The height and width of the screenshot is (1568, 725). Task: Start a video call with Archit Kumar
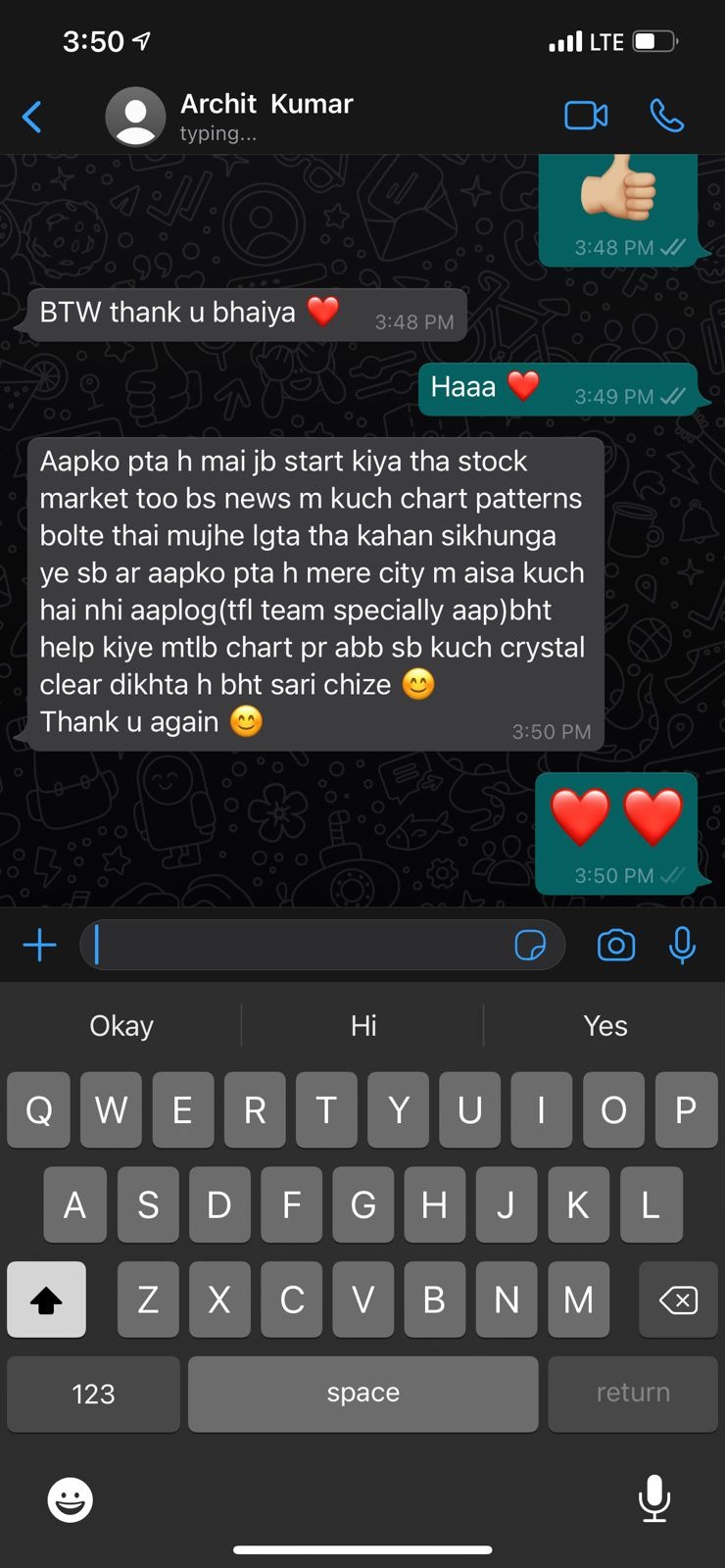coord(586,116)
